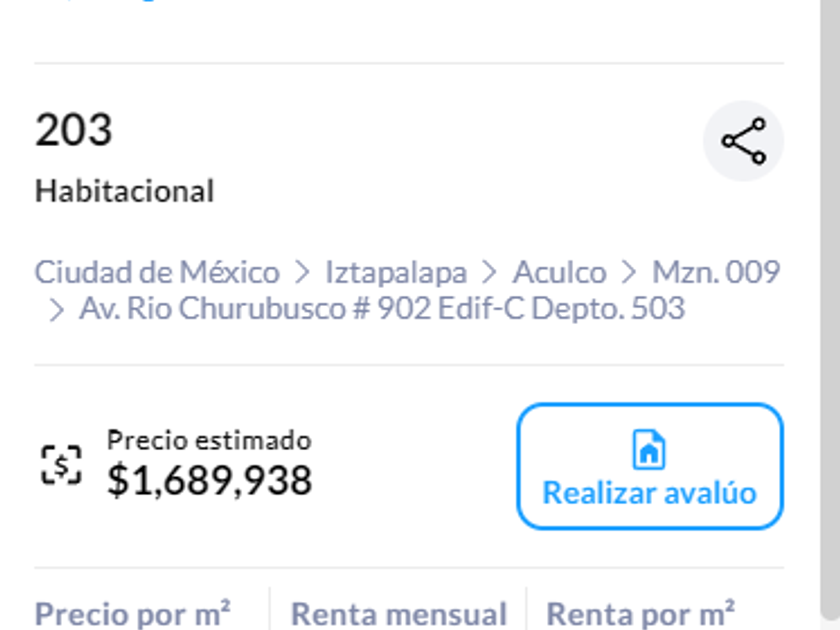Share this property listing
Image resolution: width=840 pixels, height=630 pixels.
(x=743, y=141)
